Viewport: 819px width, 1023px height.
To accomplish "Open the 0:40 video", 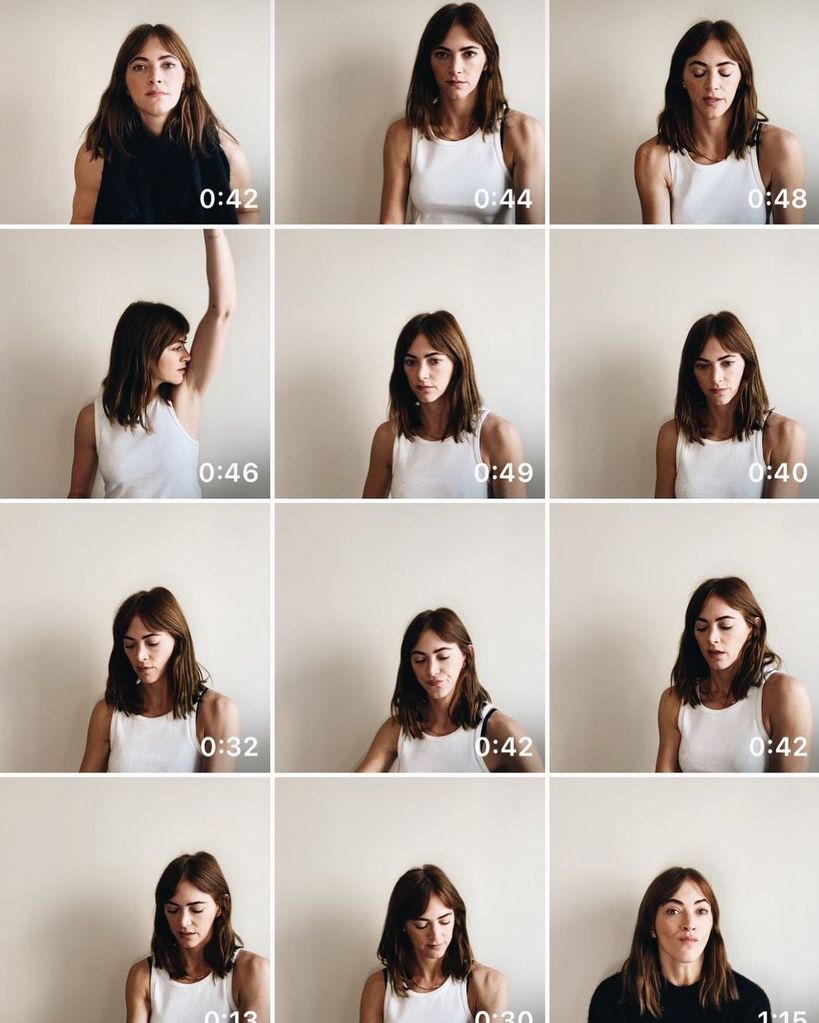I will (x=684, y=364).
